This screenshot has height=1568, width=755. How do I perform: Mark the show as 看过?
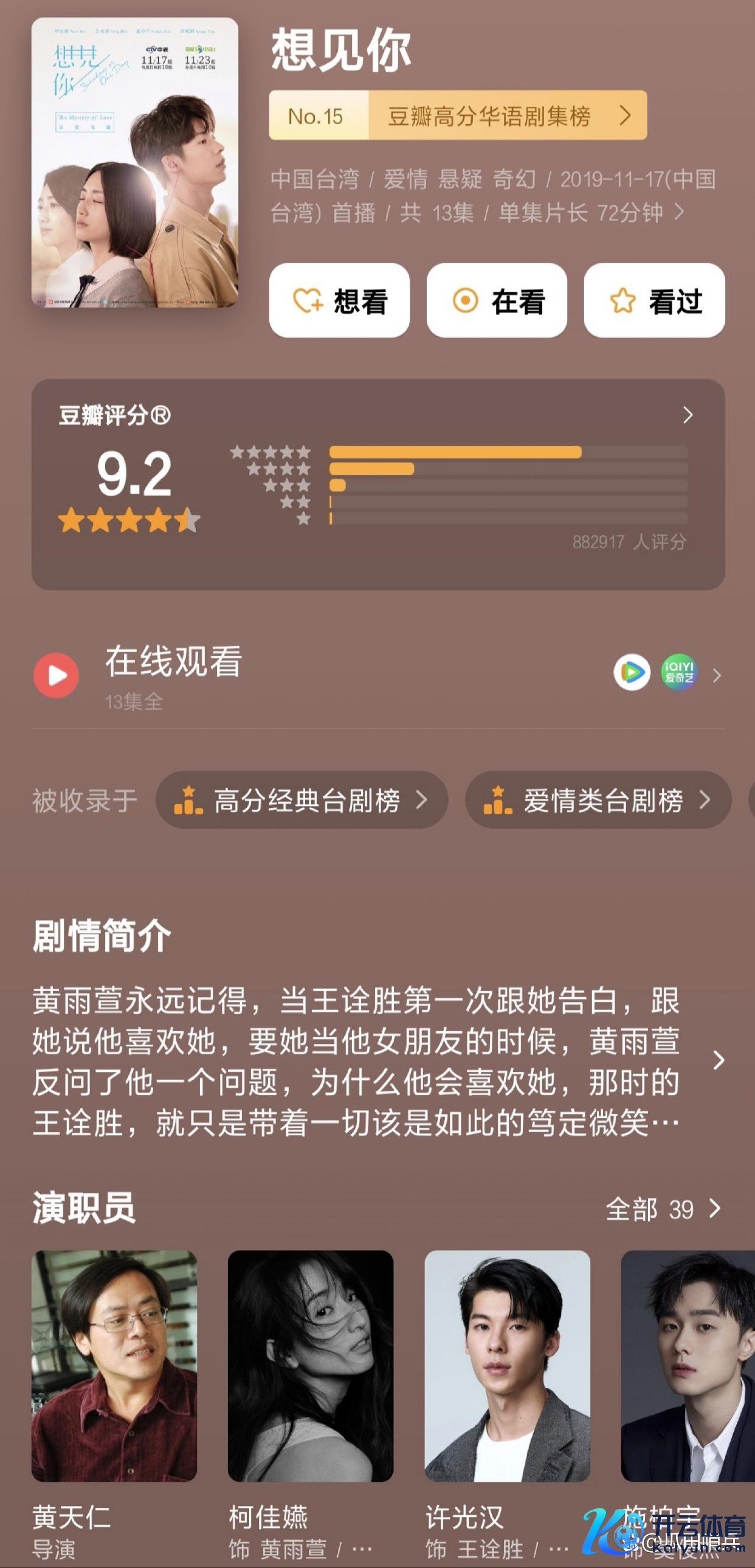coord(654,301)
